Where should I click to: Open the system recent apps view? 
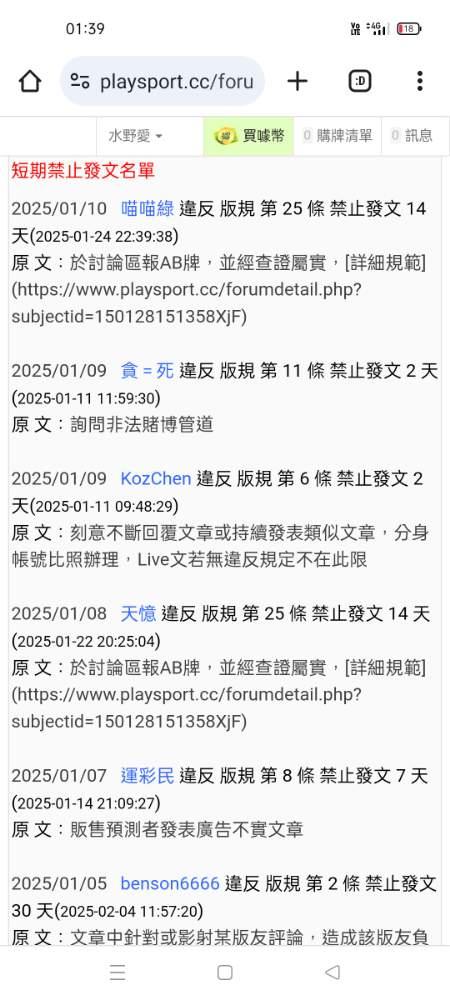click(117, 972)
